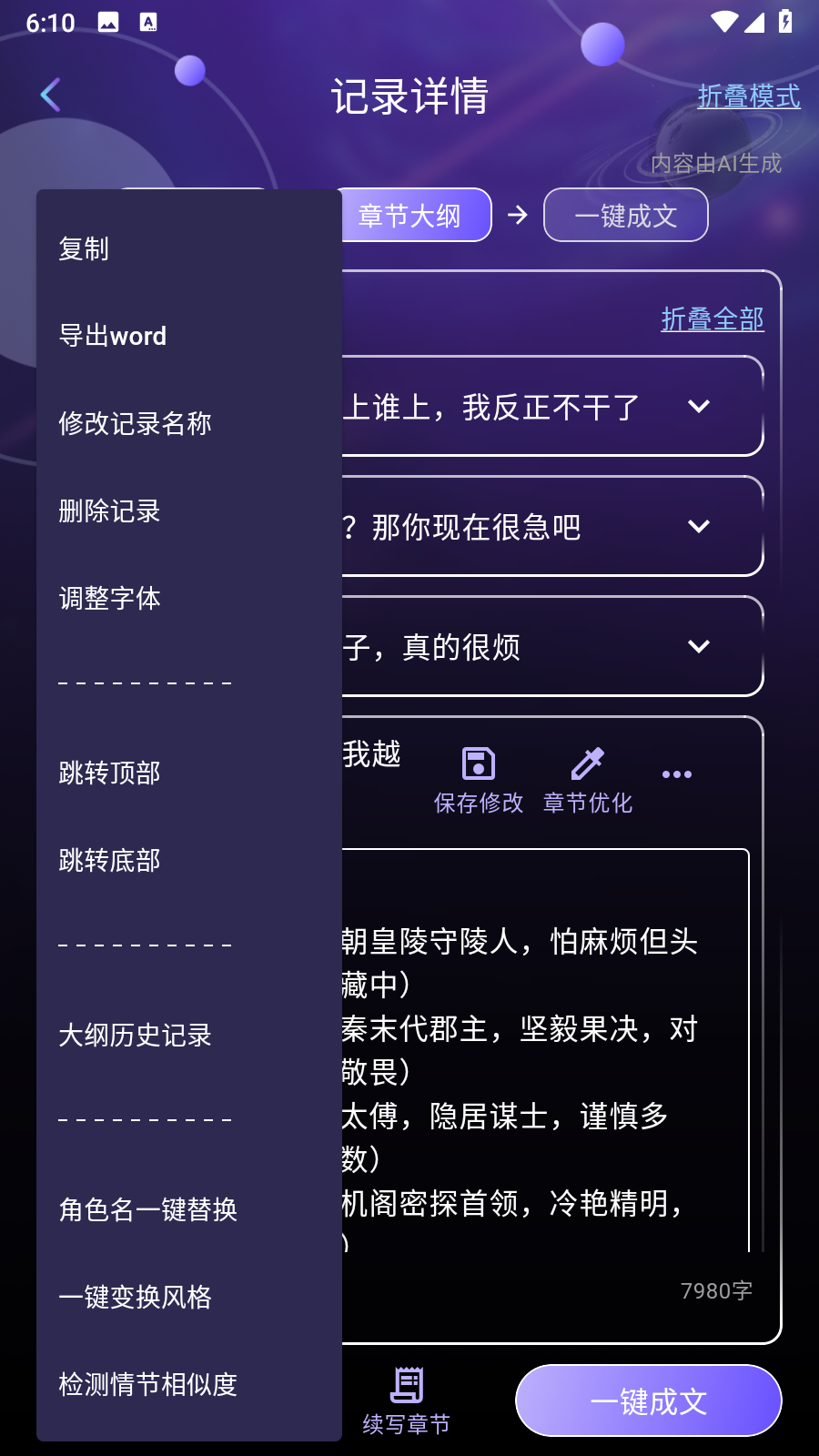The width and height of the screenshot is (819, 1456).
Task: Expand the chapter ending with 我反正不干了
Action: 698,407
